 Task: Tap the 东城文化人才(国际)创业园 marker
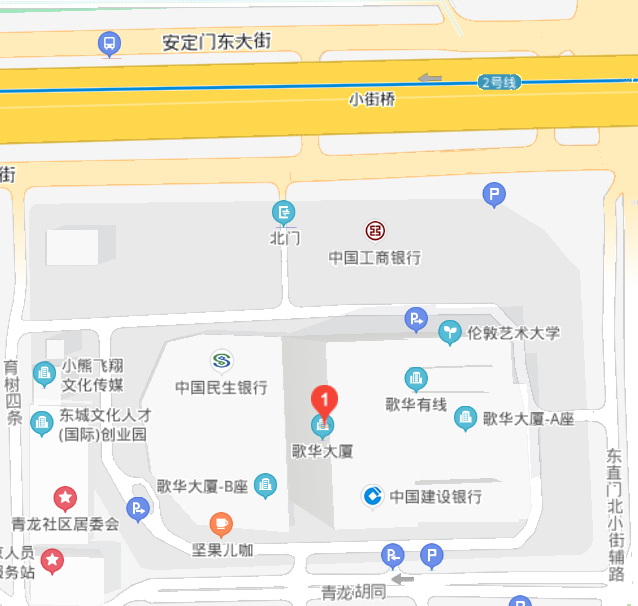coord(41,423)
